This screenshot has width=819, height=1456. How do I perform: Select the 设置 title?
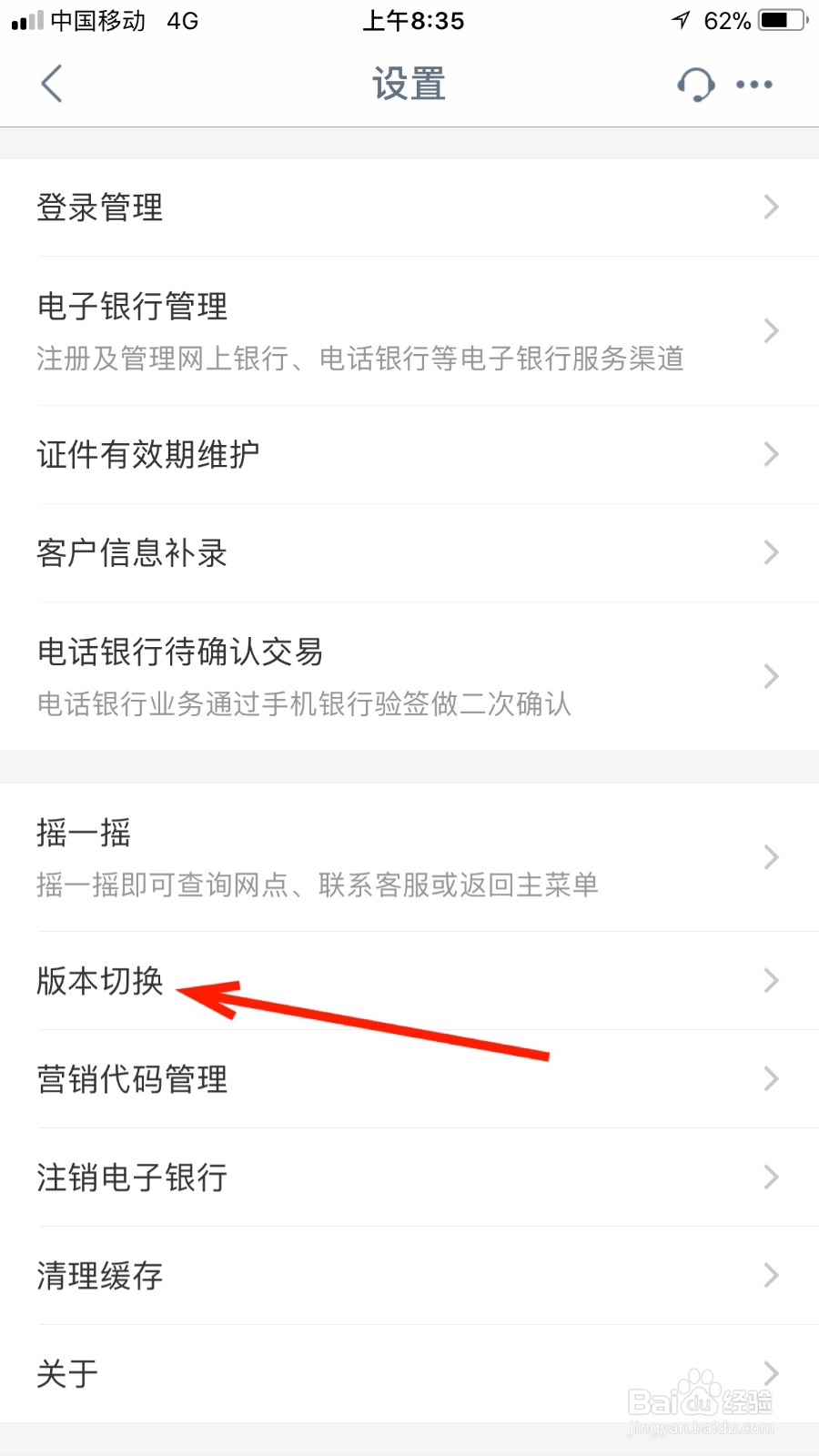tap(409, 83)
